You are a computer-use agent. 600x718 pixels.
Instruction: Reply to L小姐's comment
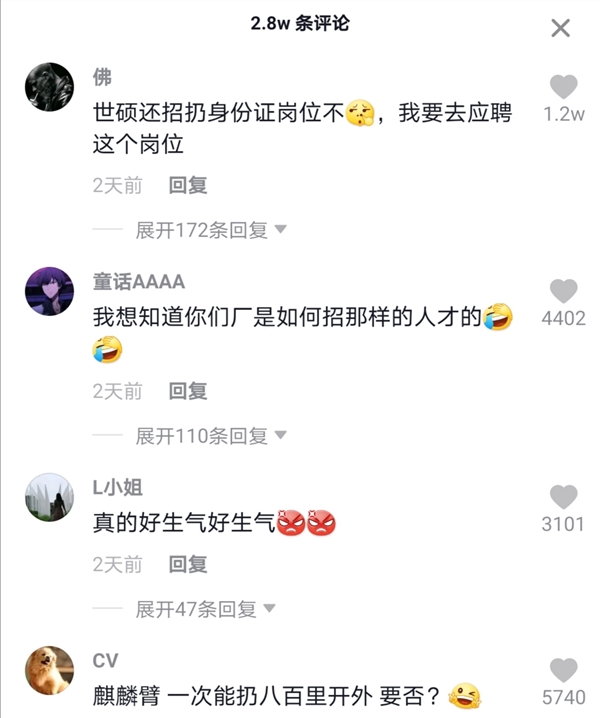pyautogui.click(x=188, y=564)
